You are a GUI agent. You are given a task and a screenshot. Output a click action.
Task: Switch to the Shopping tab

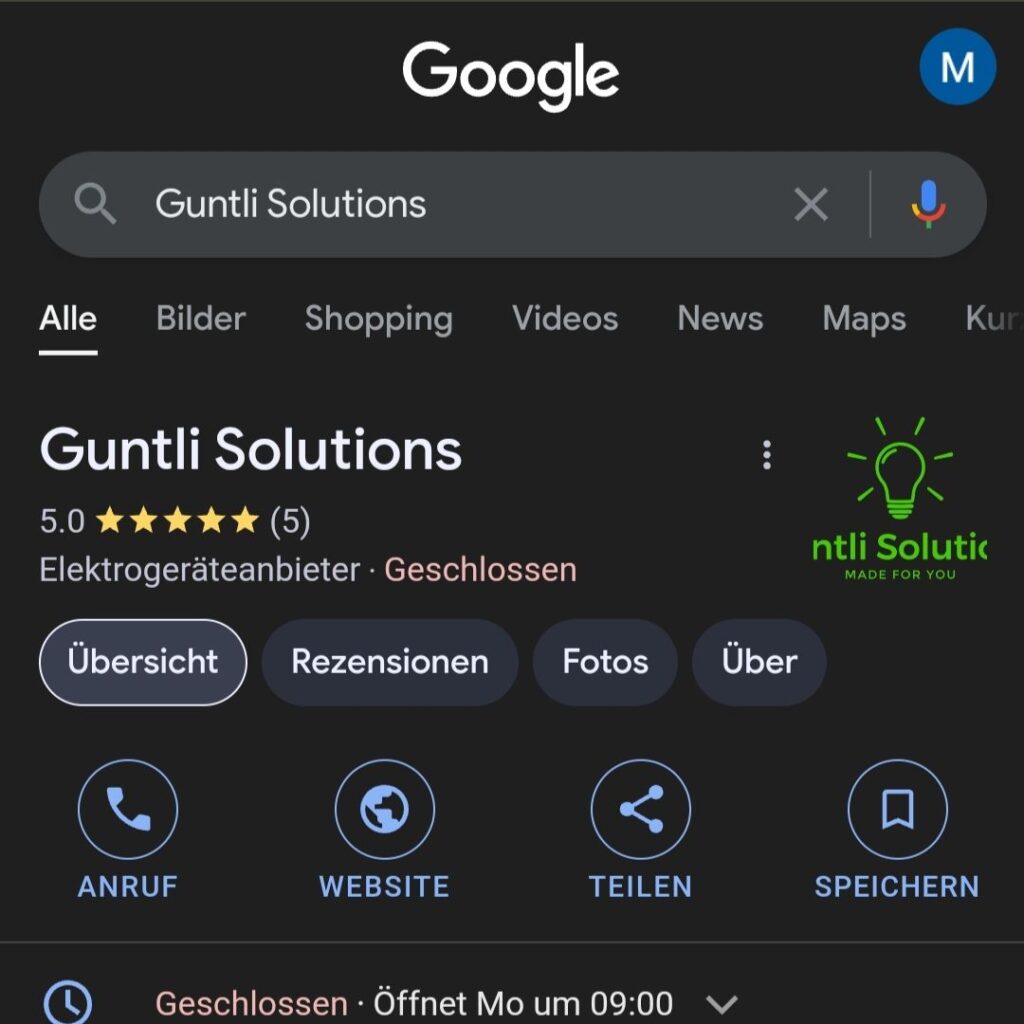coord(378,319)
